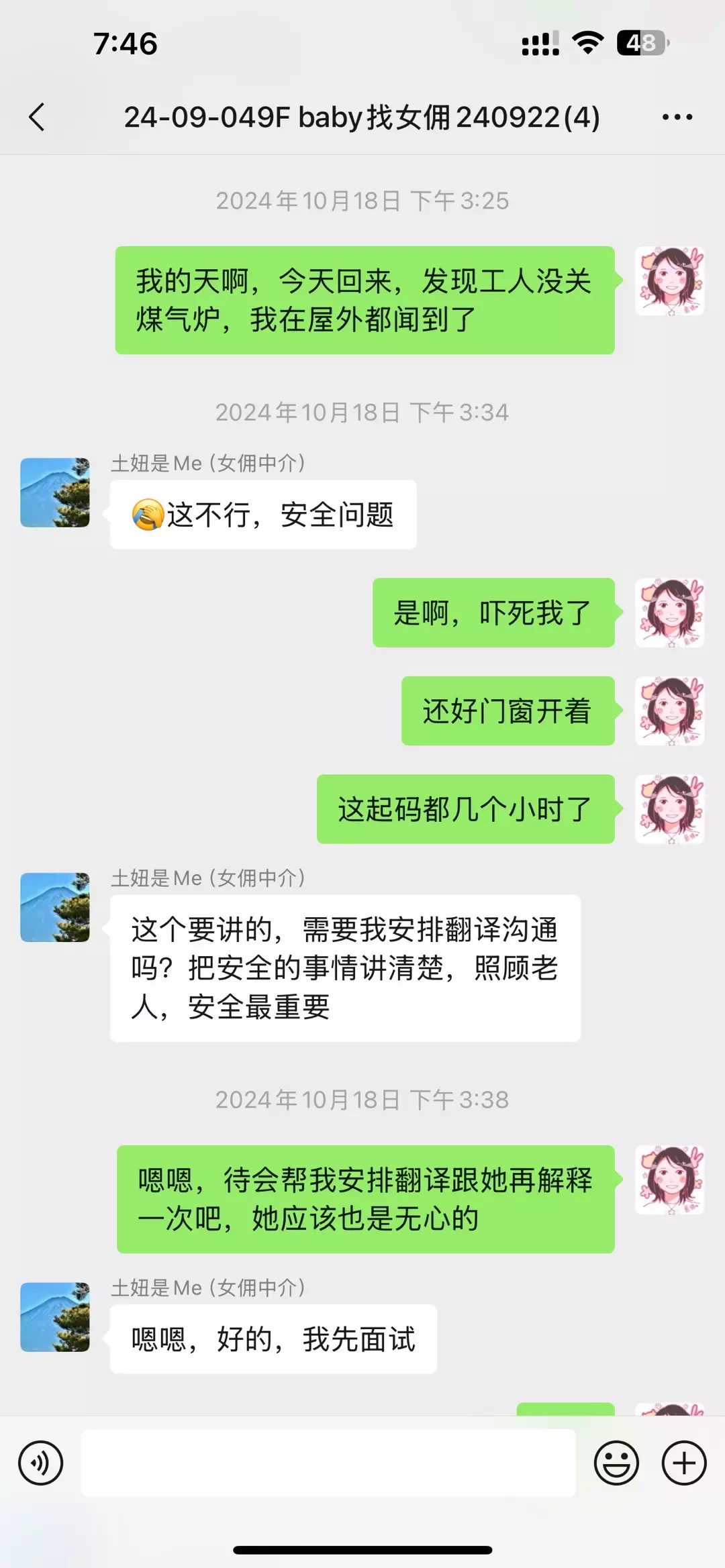This screenshot has width=725, height=1568.
Task: Switch to voice message input
Action: tap(41, 1463)
